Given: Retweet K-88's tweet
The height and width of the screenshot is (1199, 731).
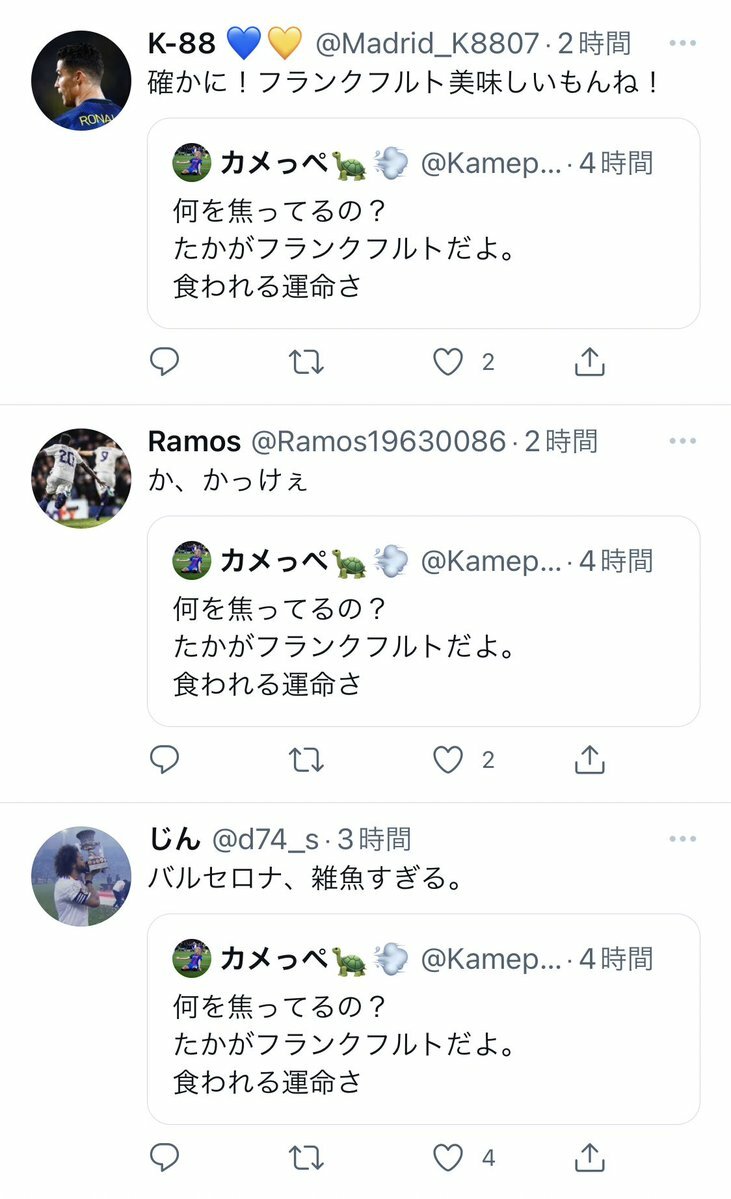Looking at the screenshot, I should tap(306, 362).
